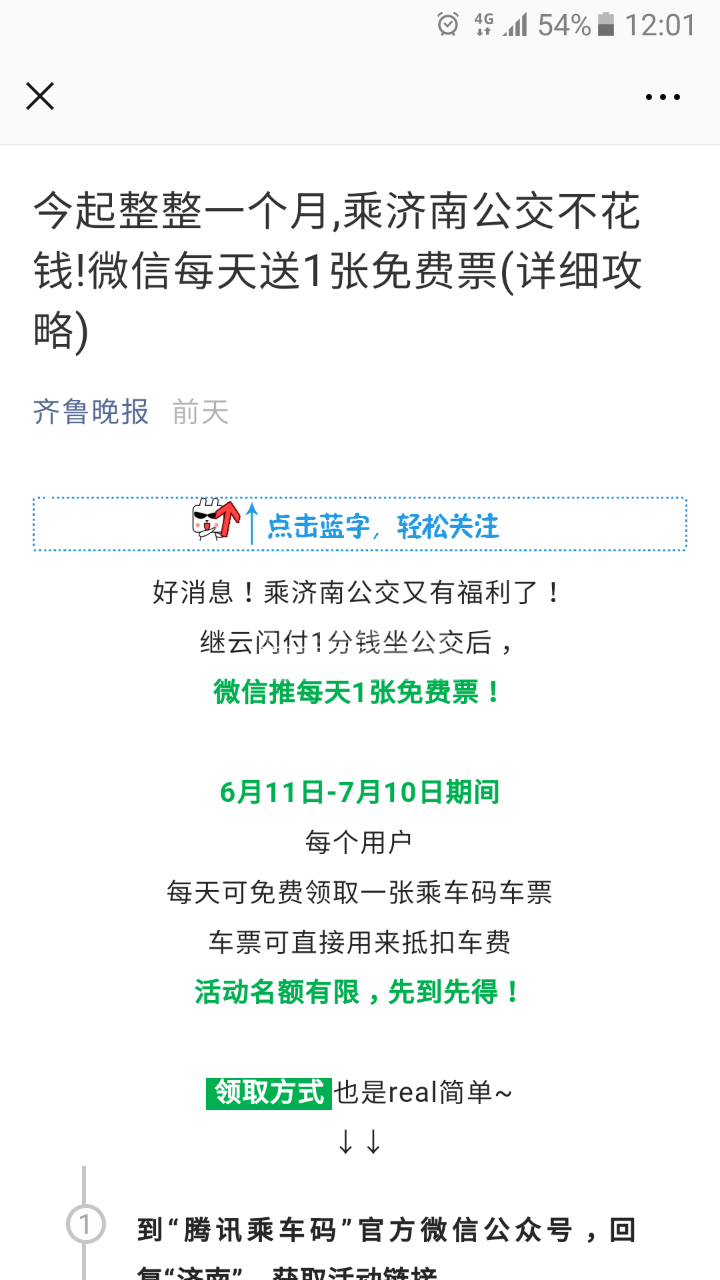Image resolution: width=720 pixels, height=1280 pixels.
Task: Open the 齐鲁晚报 account profile
Action: pos(91,412)
